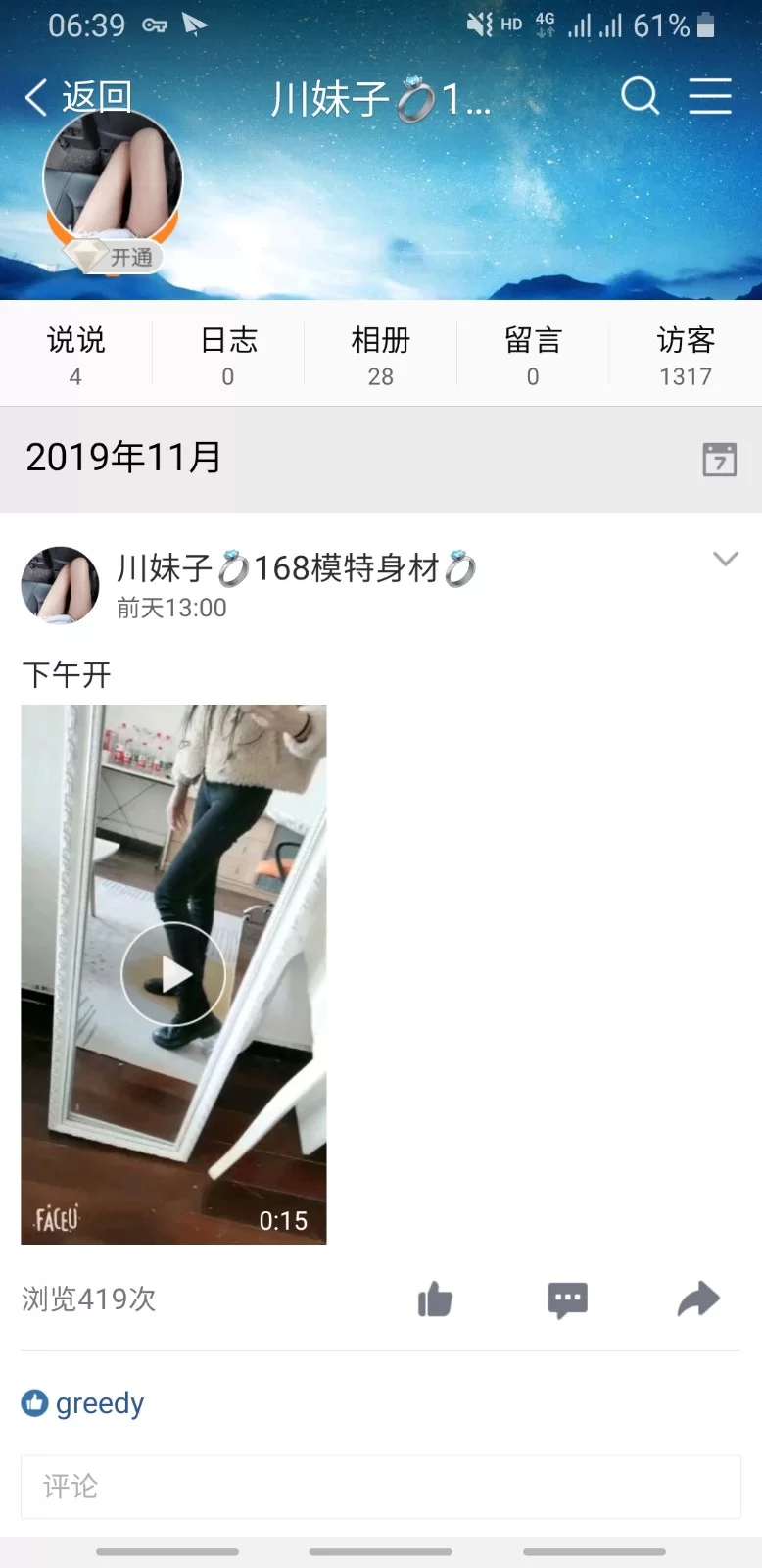Tap the 评论 comment input box
The width and height of the screenshot is (762, 1568).
[380, 1487]
